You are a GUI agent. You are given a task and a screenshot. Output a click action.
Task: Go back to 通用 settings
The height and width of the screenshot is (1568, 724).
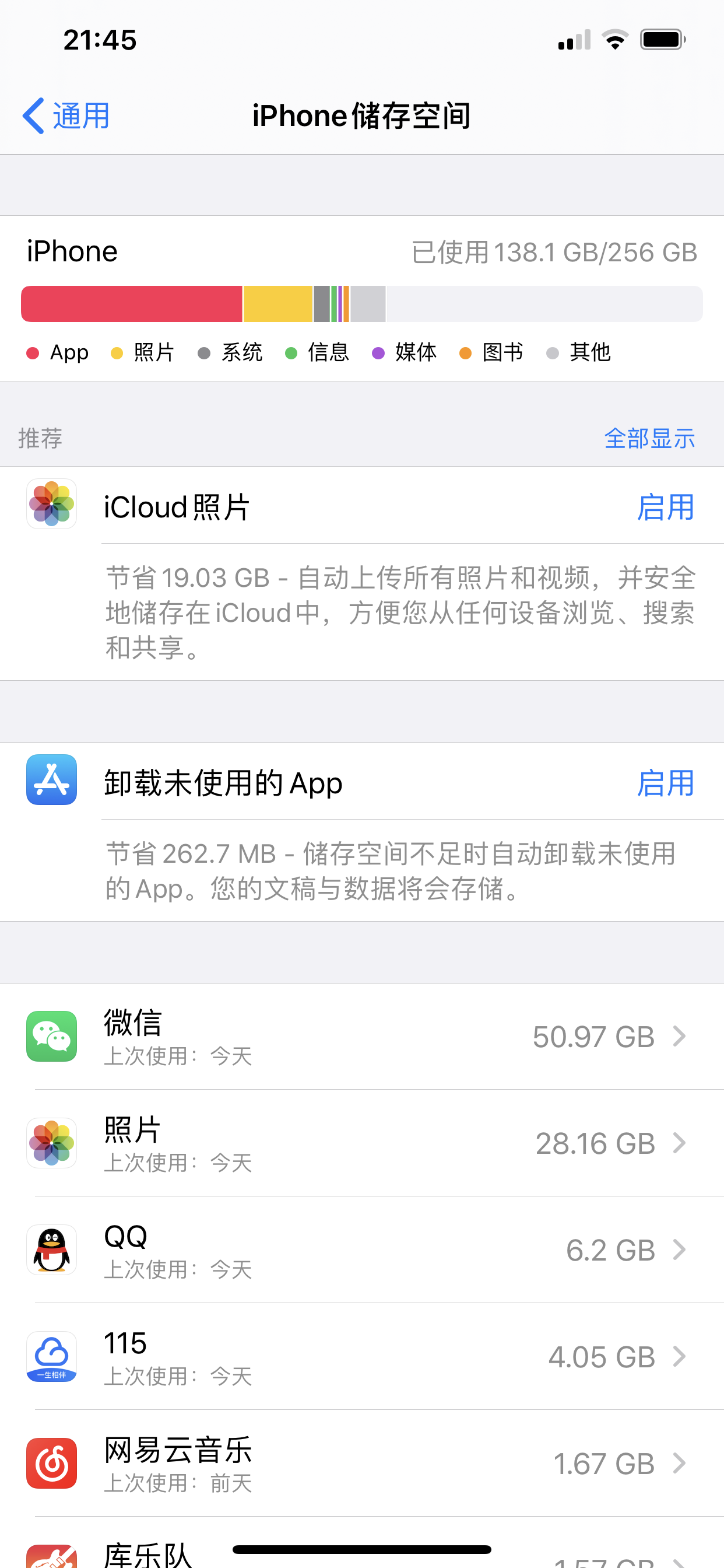point(66,116)
